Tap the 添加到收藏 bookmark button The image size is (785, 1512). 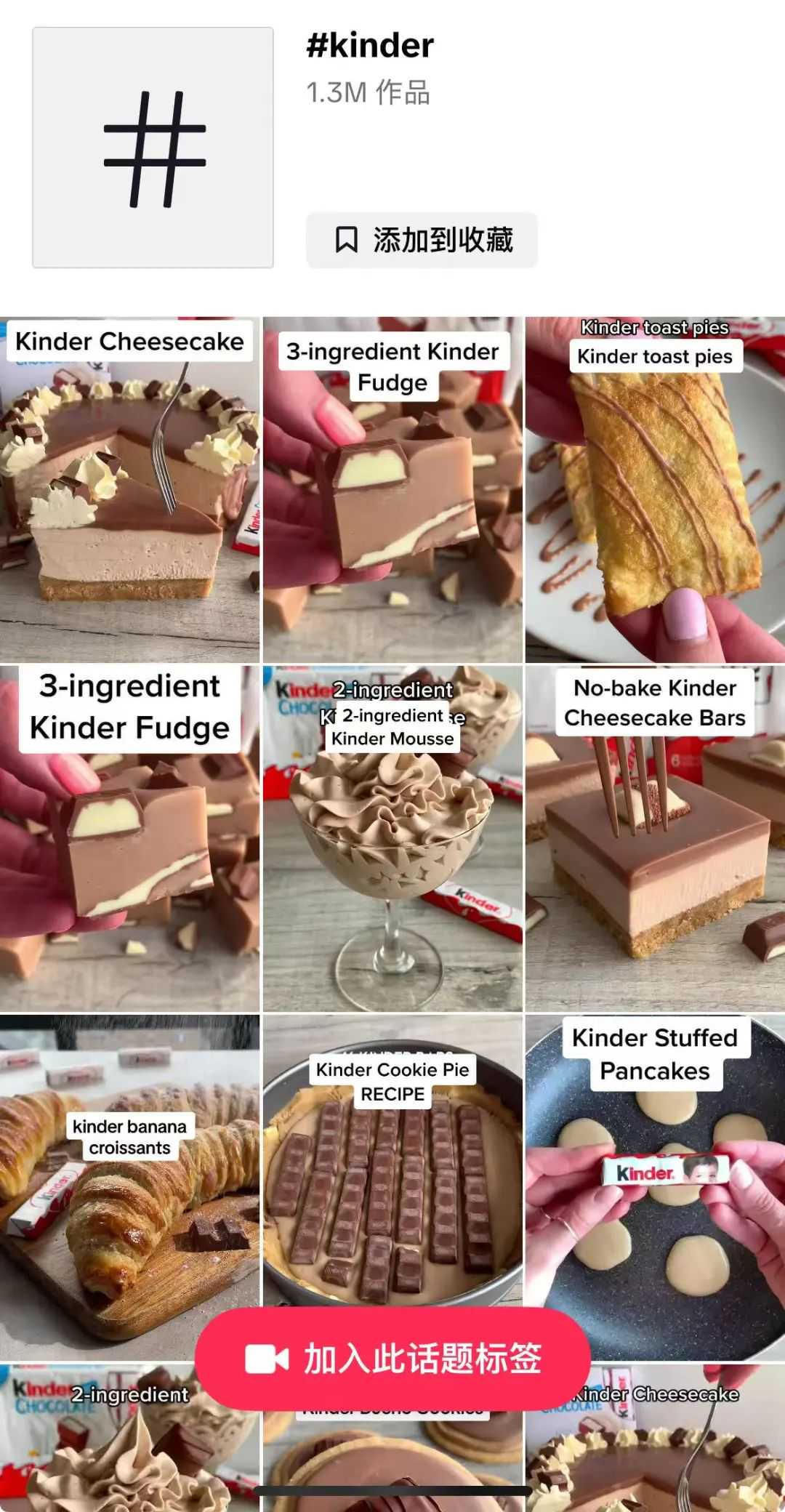coord(422,240)
